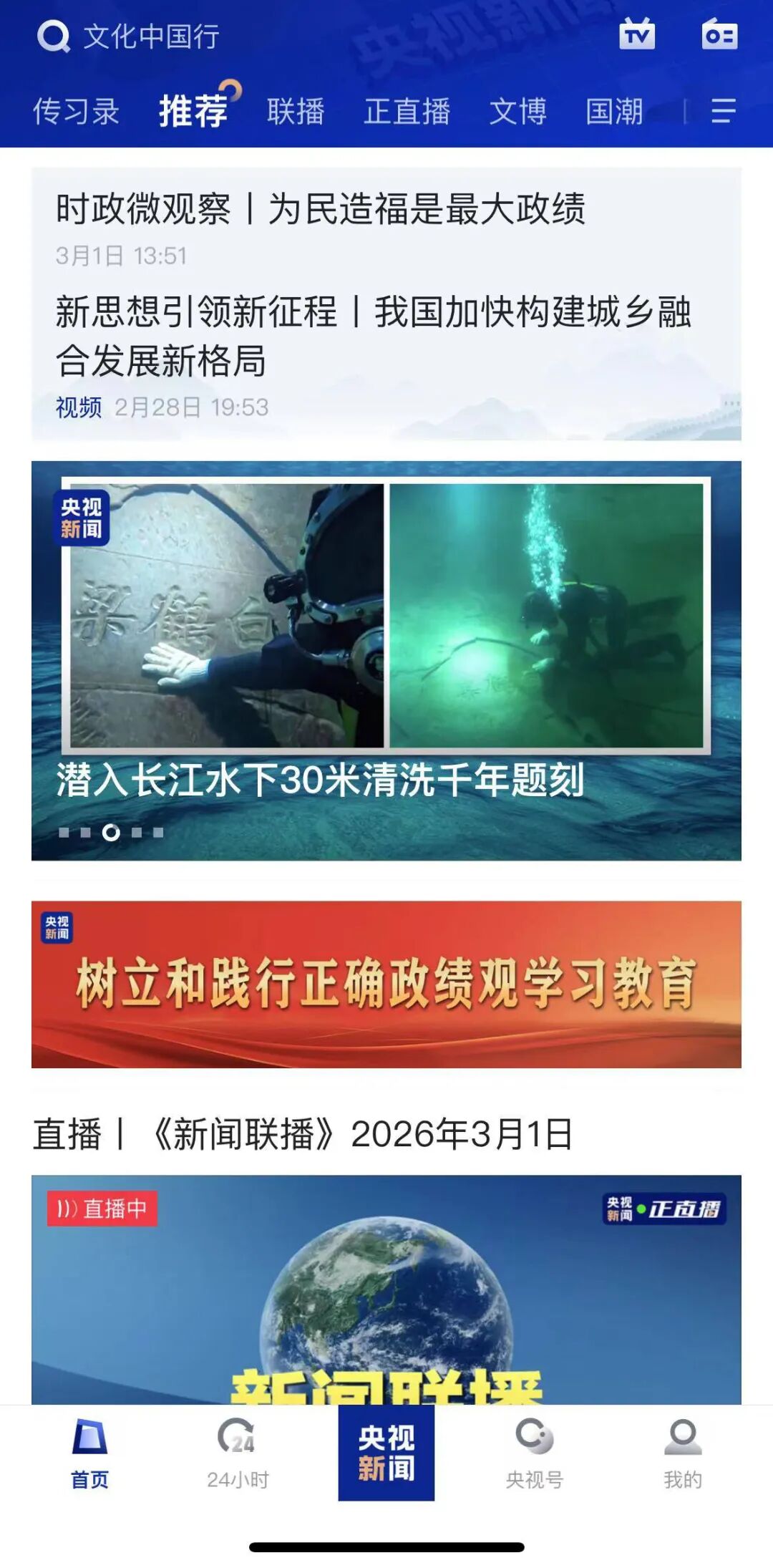
Task: Open the video 新思想引领新征程 article
Action: 374,337
